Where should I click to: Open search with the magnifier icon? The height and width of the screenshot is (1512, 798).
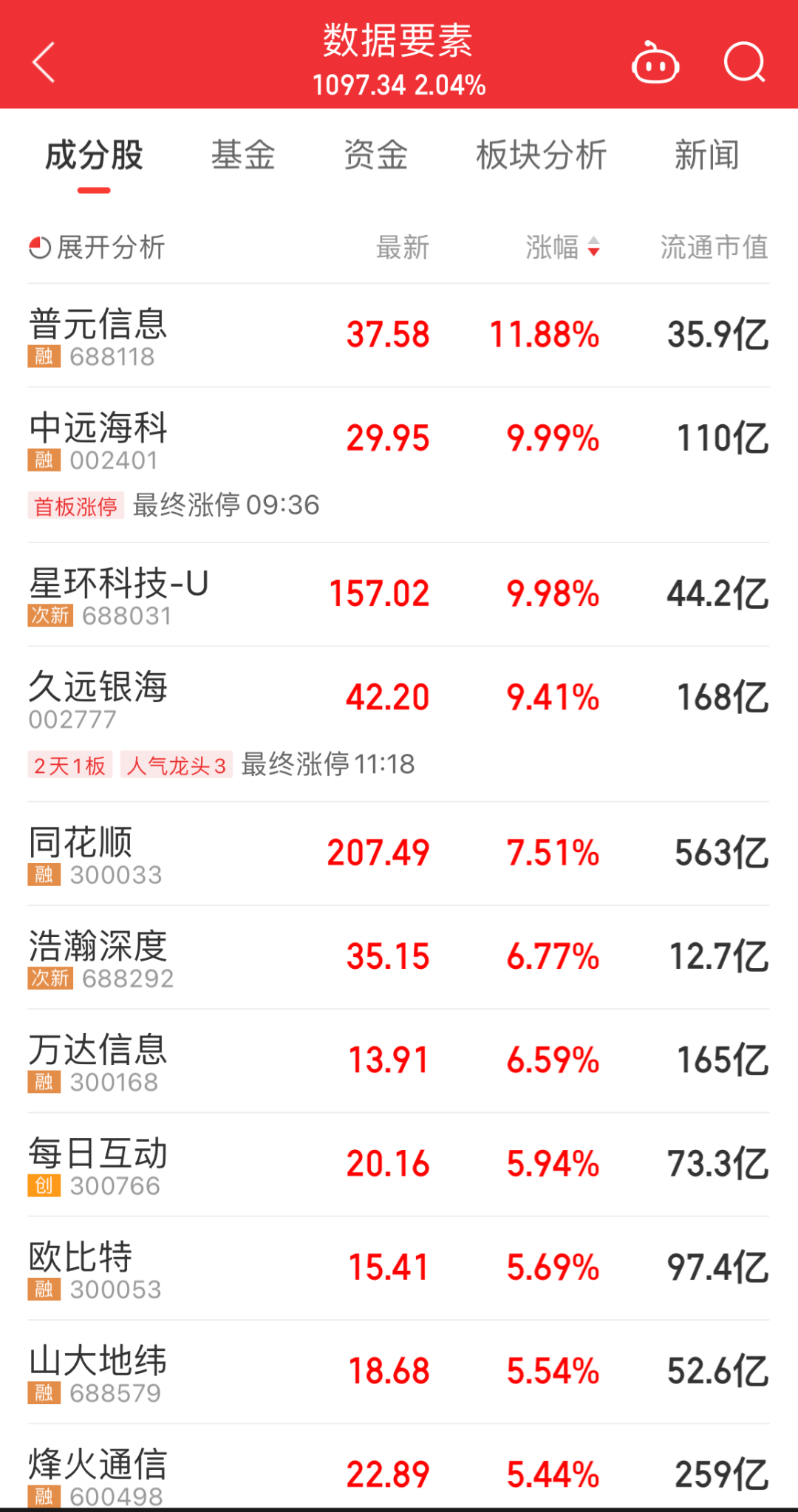(x=744, y=62)
